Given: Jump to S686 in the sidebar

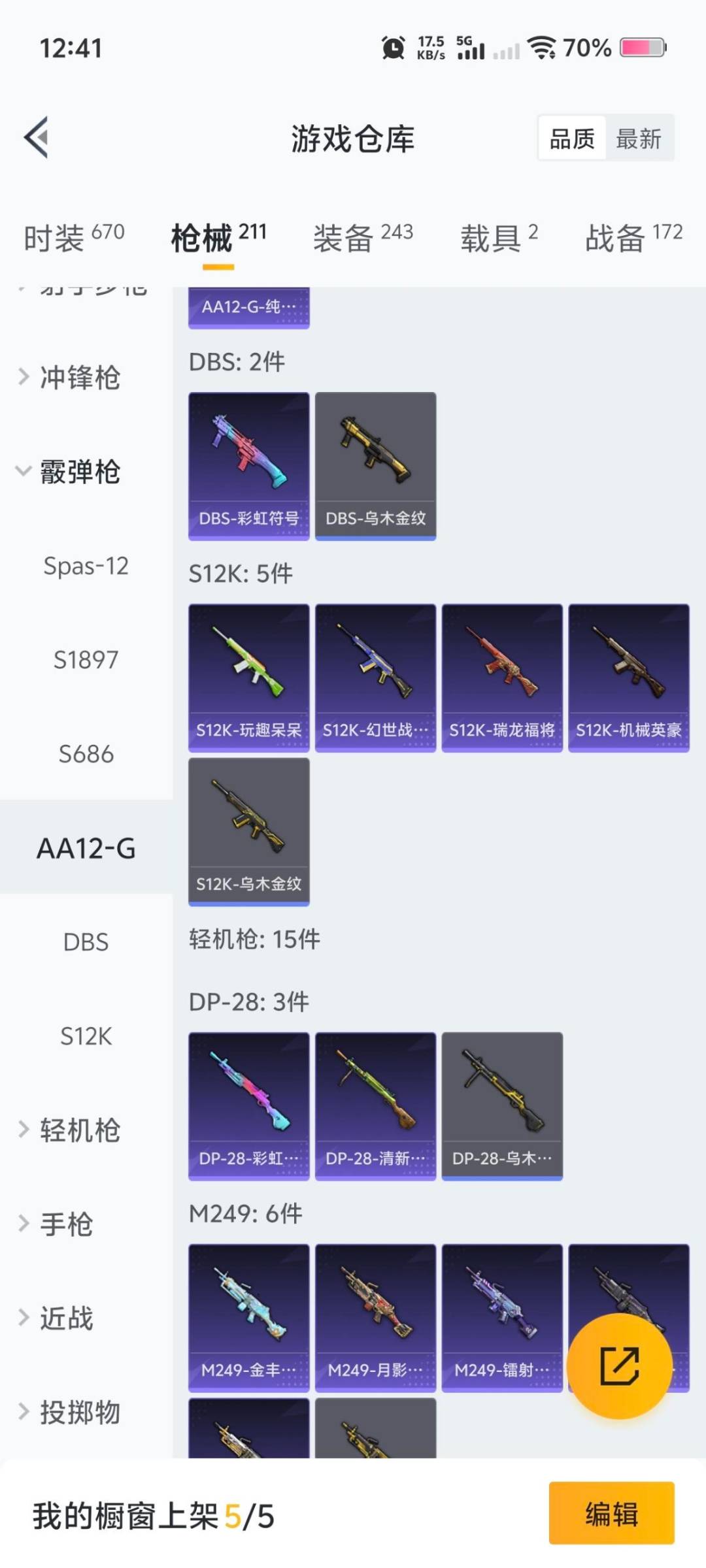Looking at the screenshot, I should coord(86,754).
